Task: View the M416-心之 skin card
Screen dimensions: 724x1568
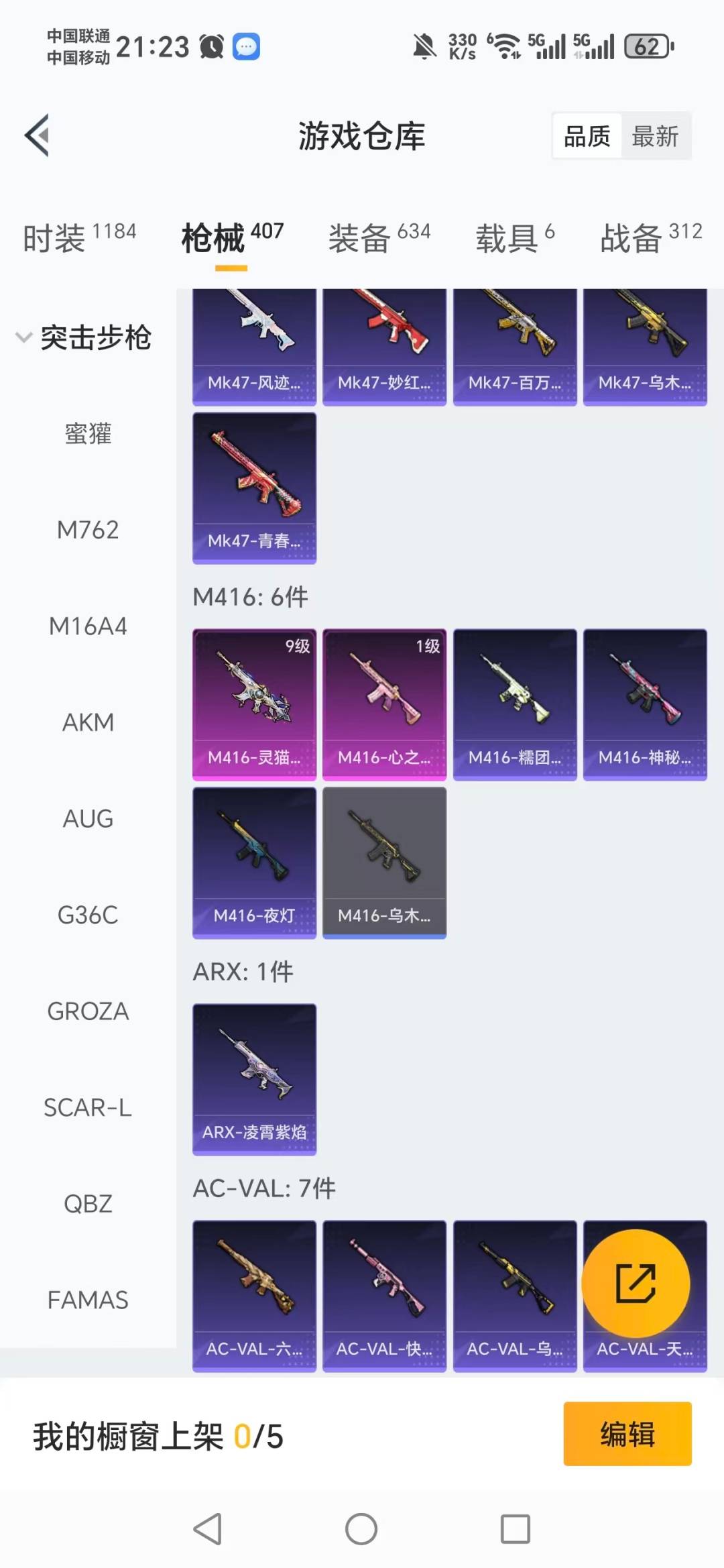Action: pyautogui.click(x=384, y=704)
